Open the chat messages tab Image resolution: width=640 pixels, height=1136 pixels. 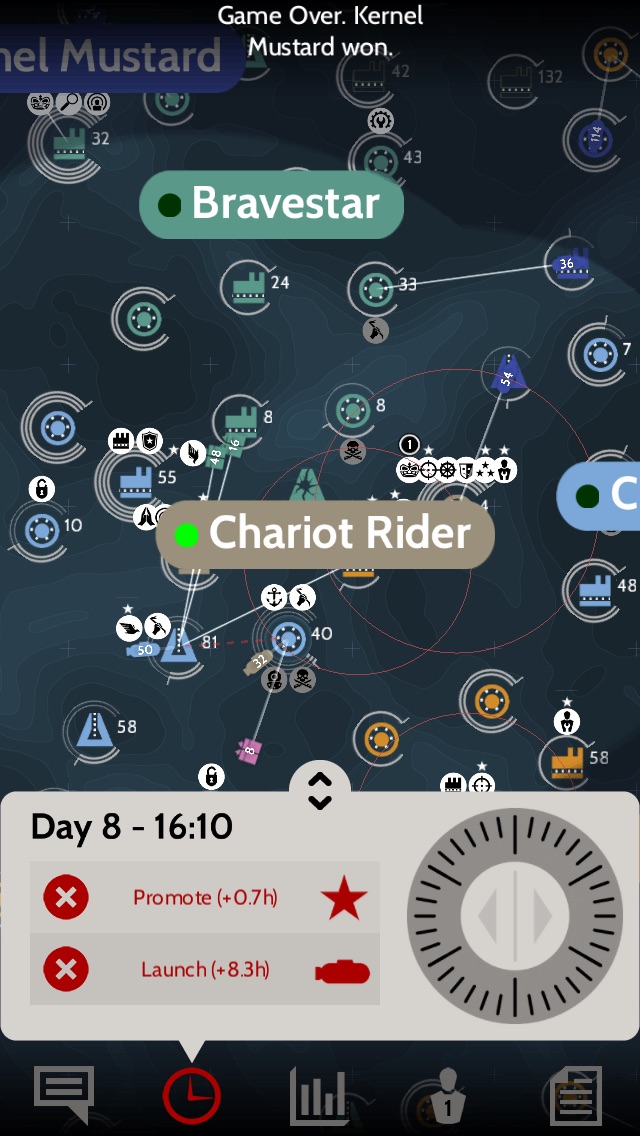click(64, 1092)
